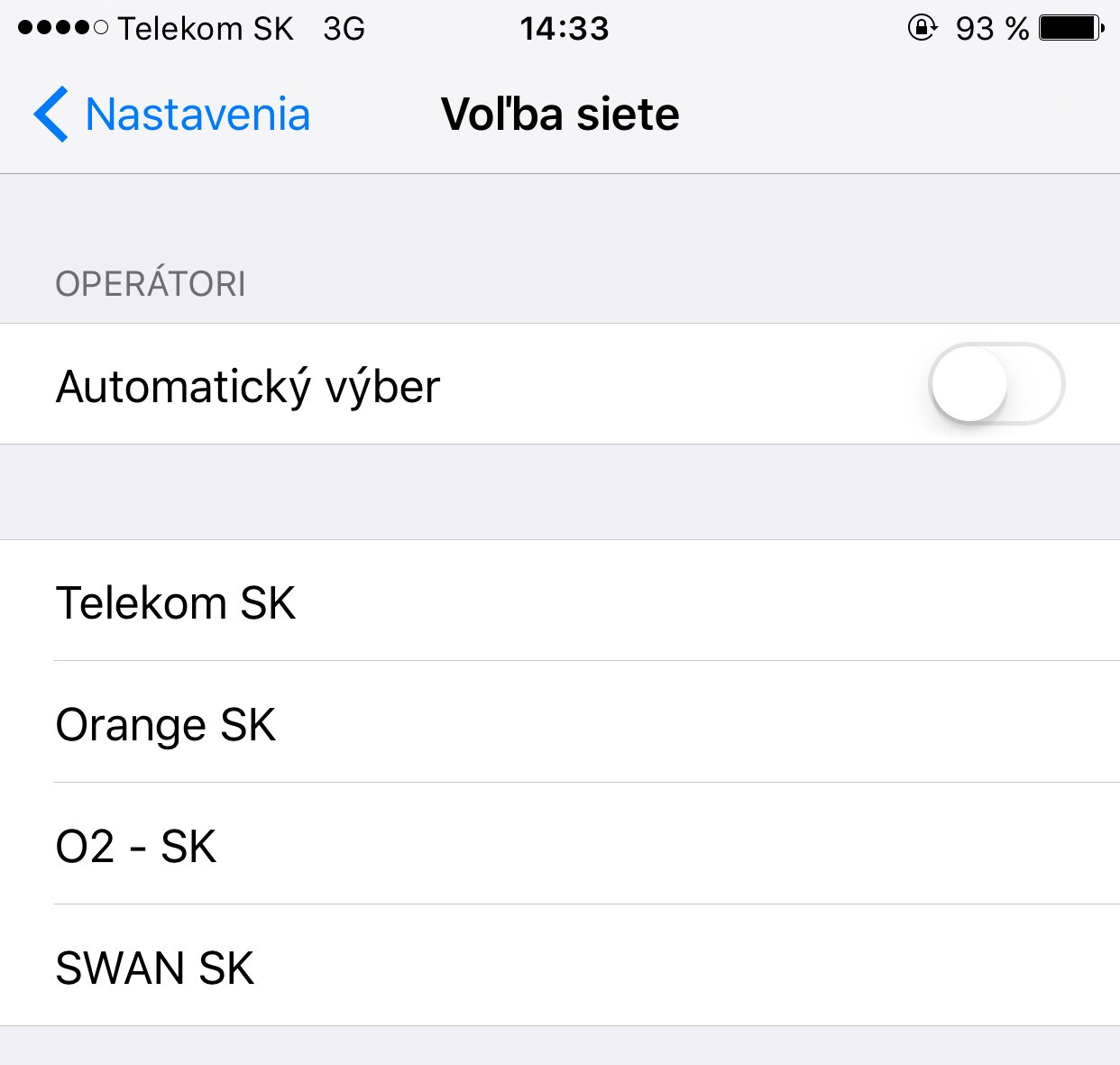Enable the Automatický výber switch
The image size is (1120, 1065).
(996, 384)
